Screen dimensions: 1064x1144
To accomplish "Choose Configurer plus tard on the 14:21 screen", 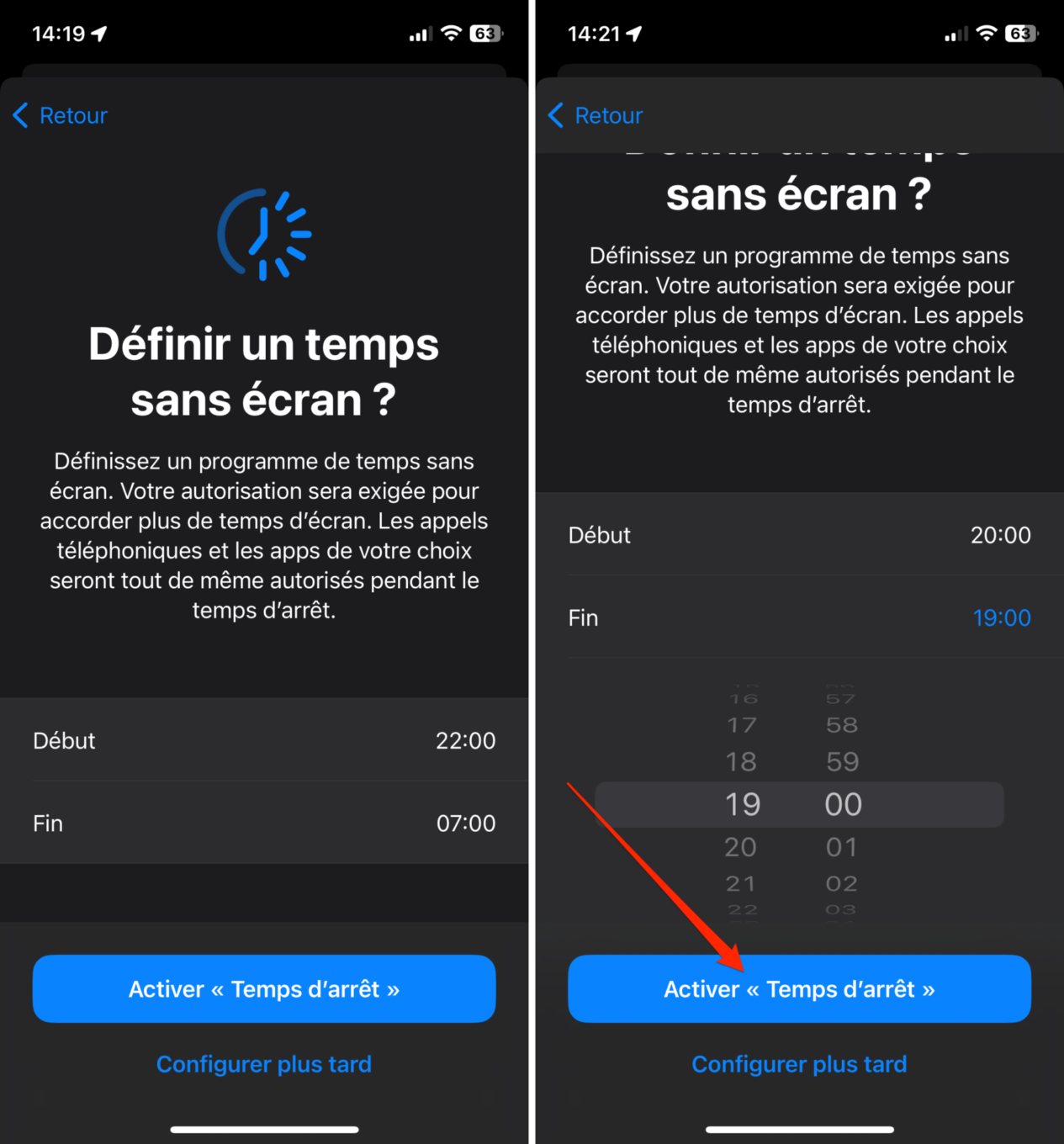I will click(799, 1064).
